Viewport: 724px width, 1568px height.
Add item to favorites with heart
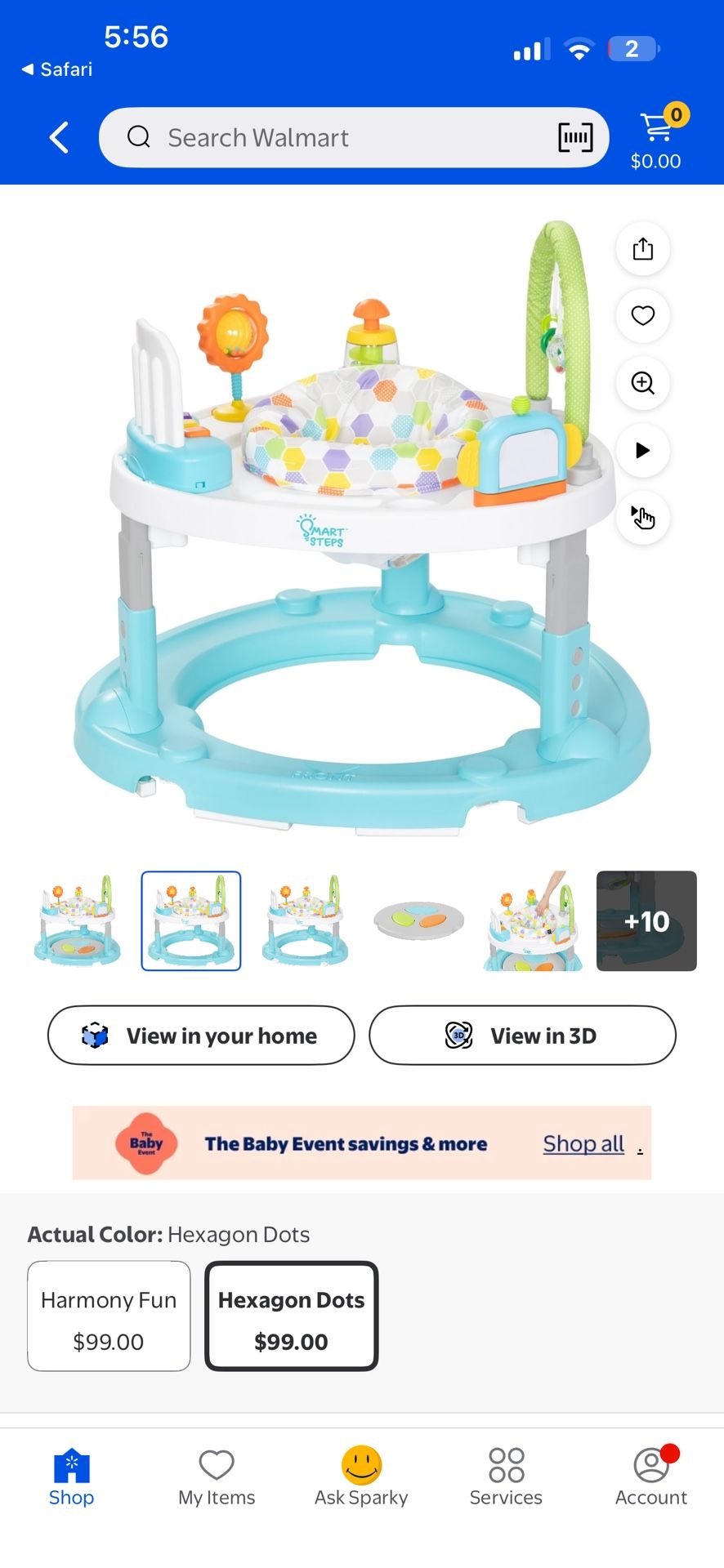643,316
